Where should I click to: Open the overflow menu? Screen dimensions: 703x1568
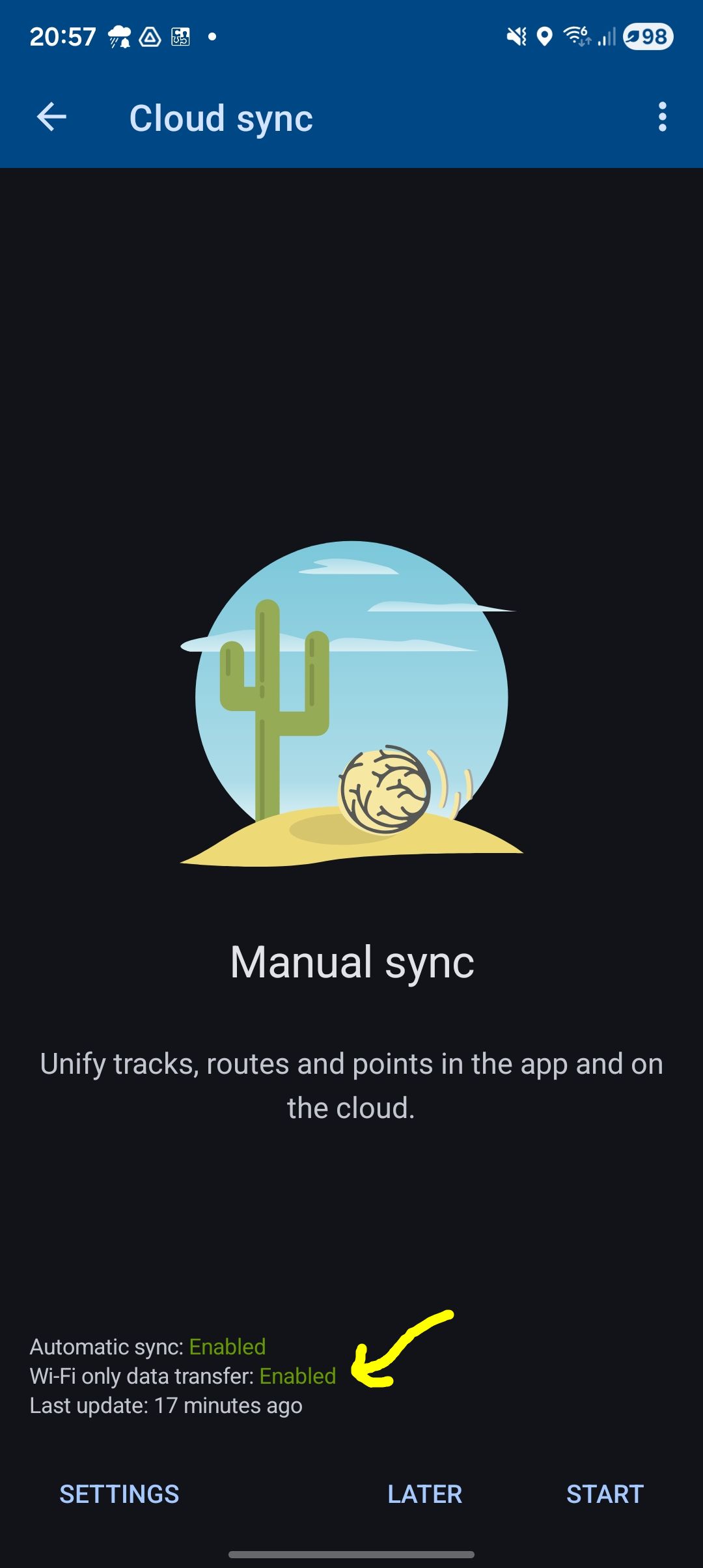[662, 117]
